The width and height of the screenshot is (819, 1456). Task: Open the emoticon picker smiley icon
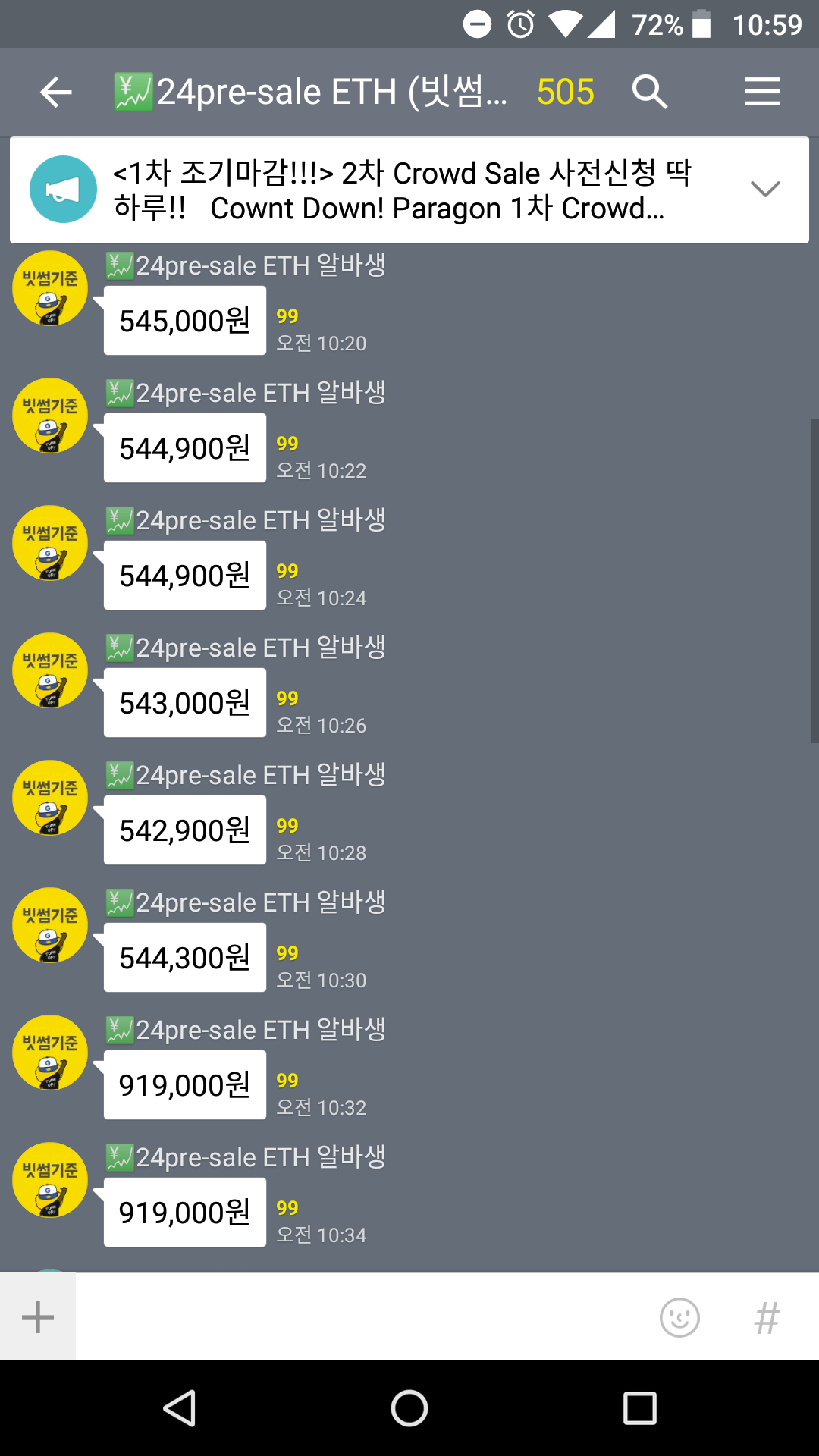pos(679,1316)
